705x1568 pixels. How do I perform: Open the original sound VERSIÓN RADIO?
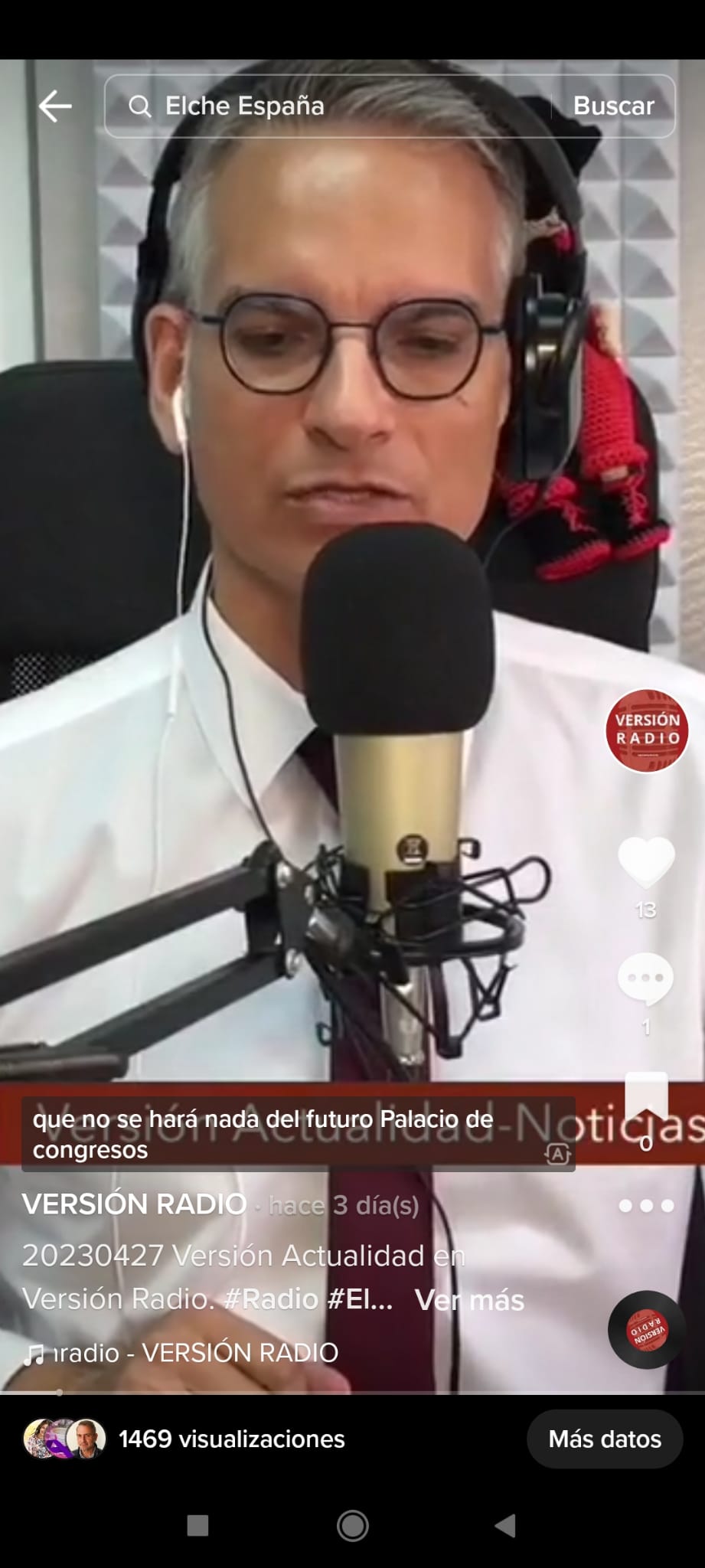pyautogui.click(x=195, y=1353)
